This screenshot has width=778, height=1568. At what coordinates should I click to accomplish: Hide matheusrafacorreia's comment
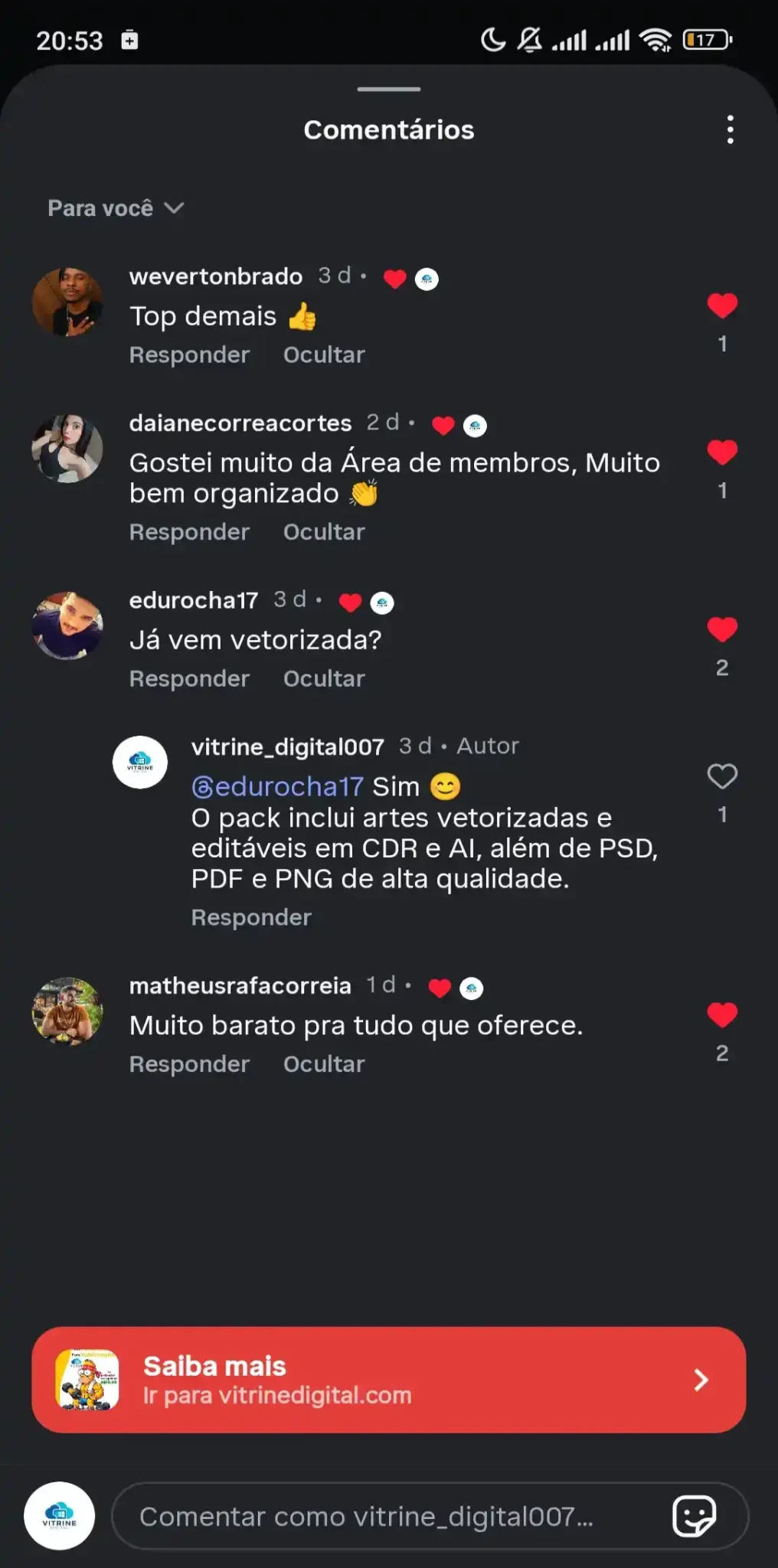click(324, 1064)
